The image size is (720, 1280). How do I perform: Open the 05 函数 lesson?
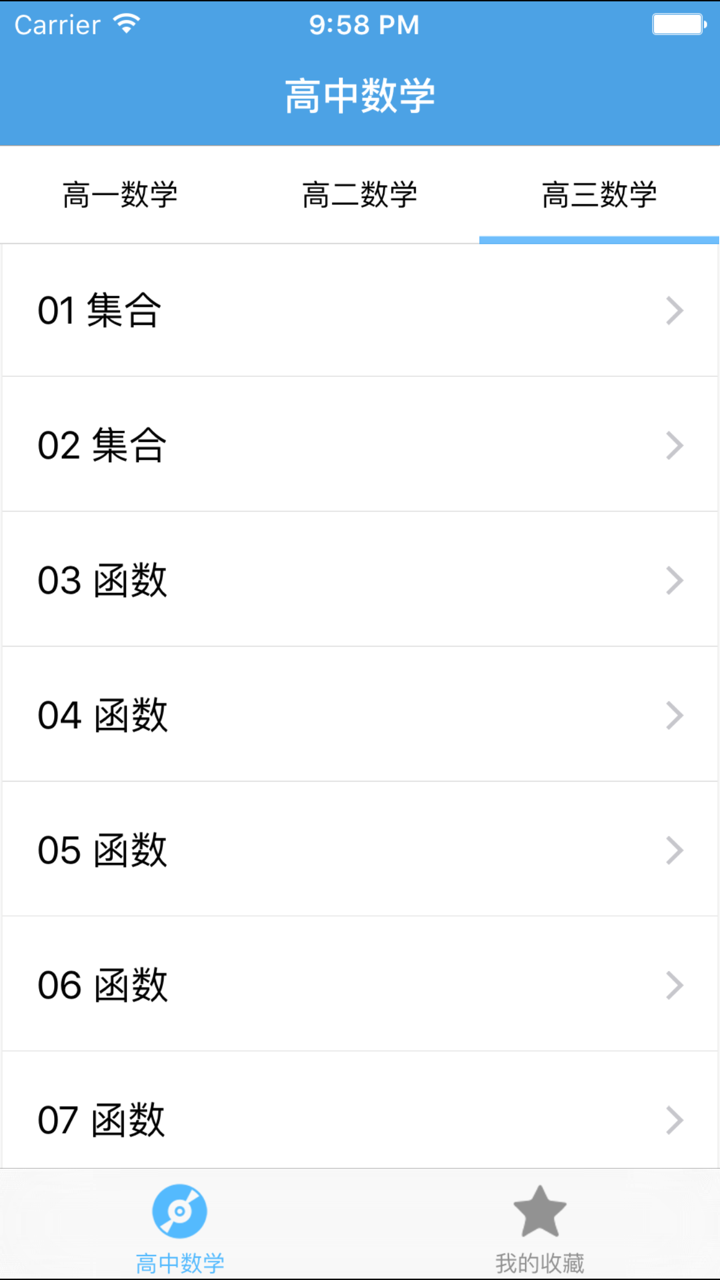[x=360, y=850]
